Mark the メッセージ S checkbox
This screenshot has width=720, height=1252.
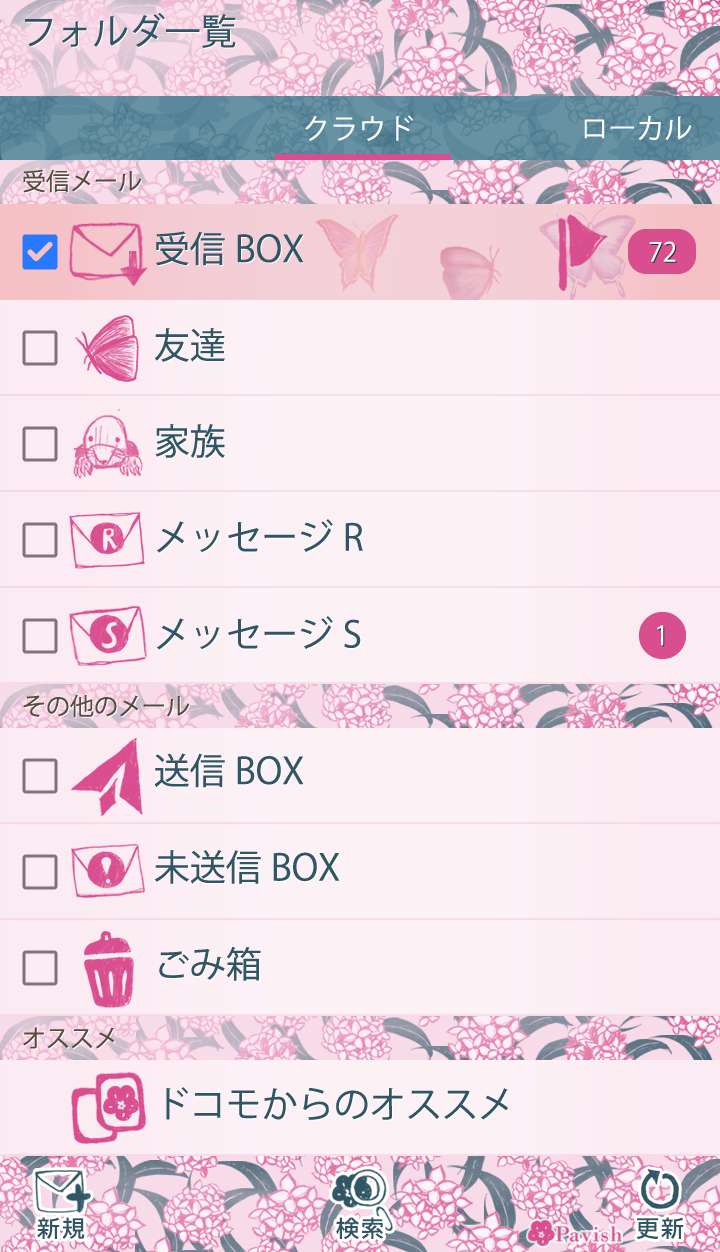tap(40, 636)
